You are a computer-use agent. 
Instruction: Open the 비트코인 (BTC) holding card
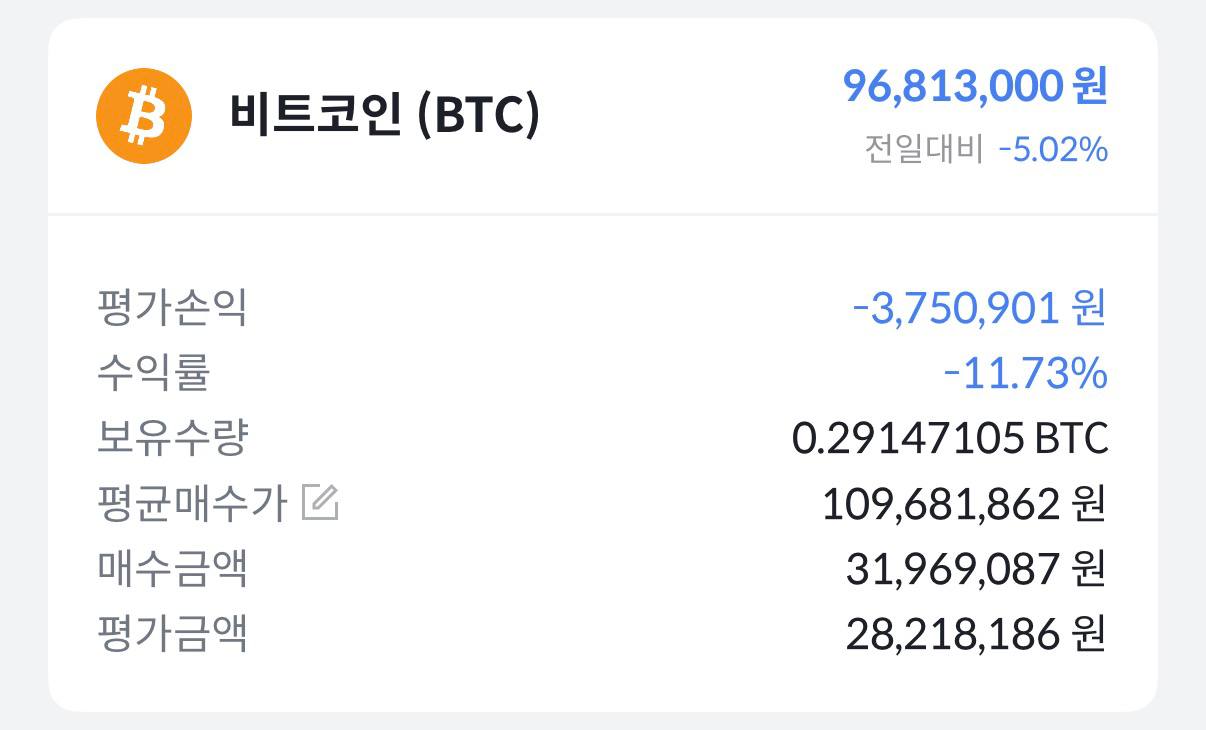pos(384,116)
